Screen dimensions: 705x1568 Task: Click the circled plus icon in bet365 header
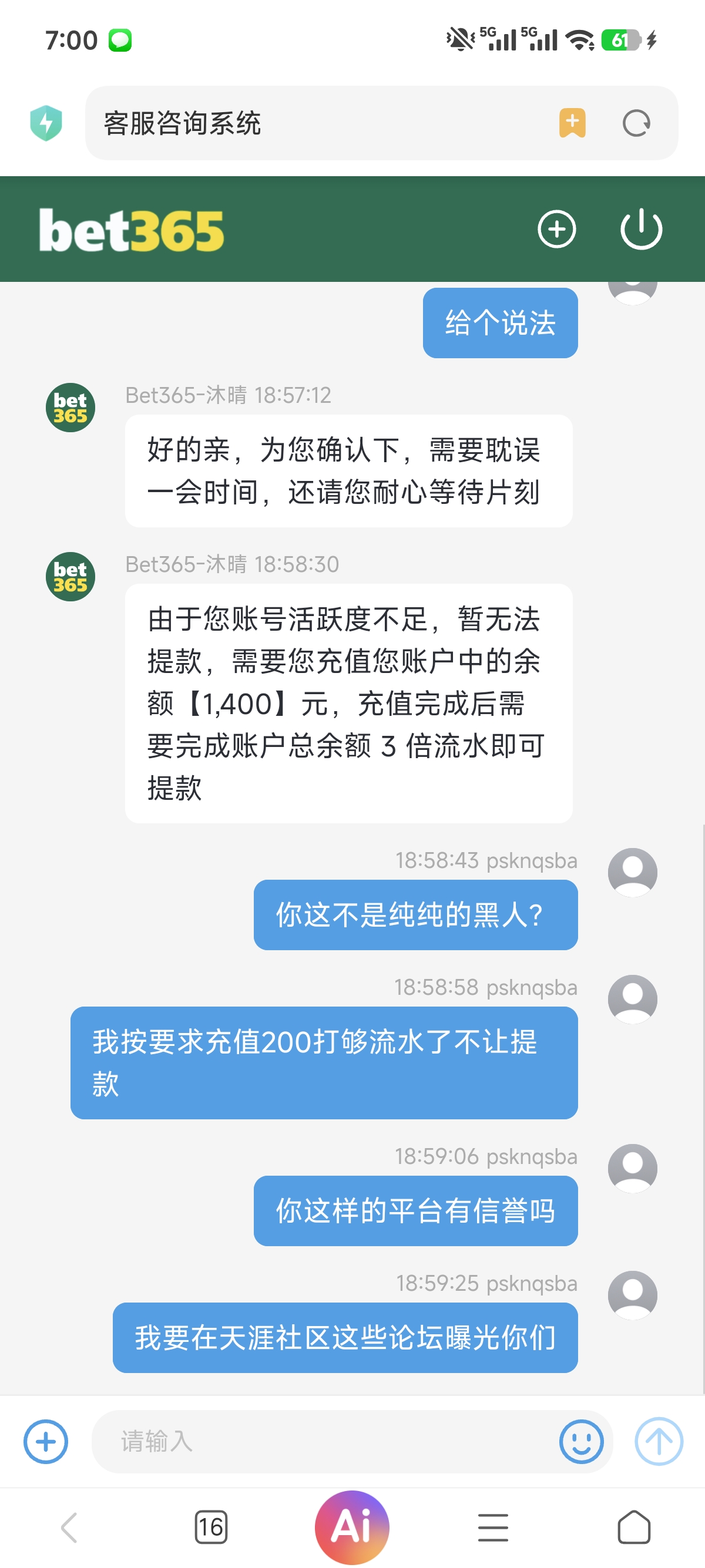(x=556, y=230)
